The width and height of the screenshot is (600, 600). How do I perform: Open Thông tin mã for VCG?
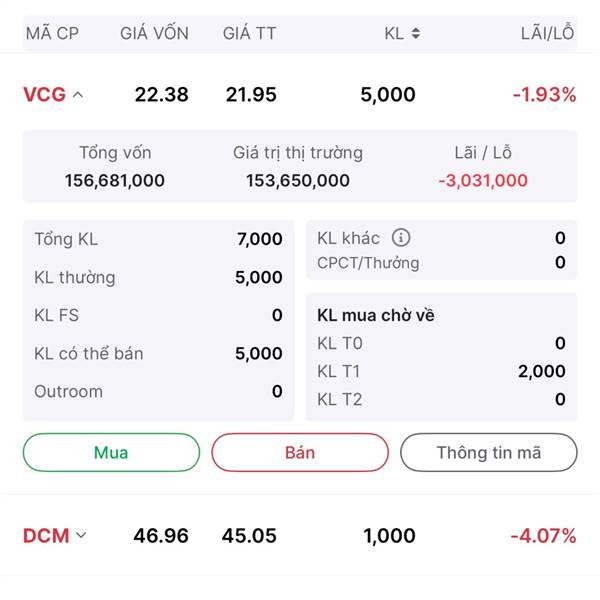[x=488, y=452]
